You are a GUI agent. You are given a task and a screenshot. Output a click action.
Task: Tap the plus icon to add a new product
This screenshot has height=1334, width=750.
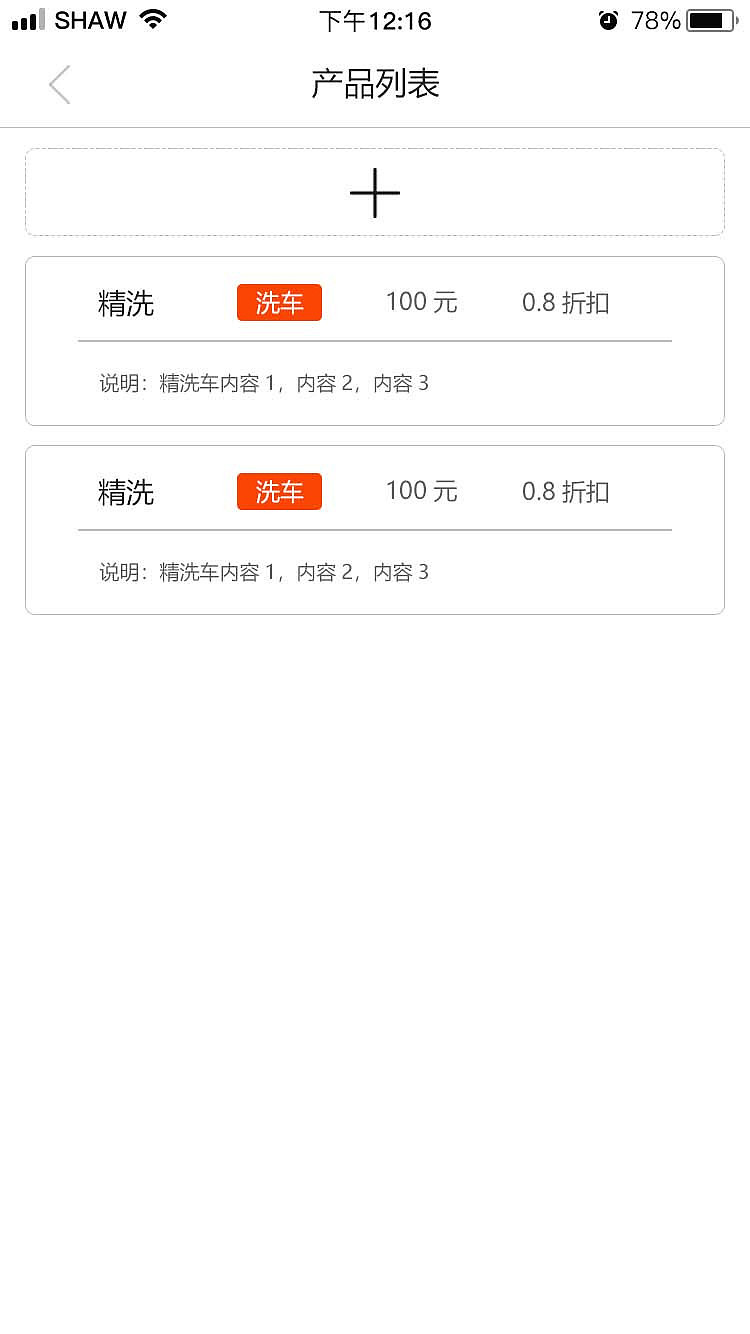pos(375,191)
